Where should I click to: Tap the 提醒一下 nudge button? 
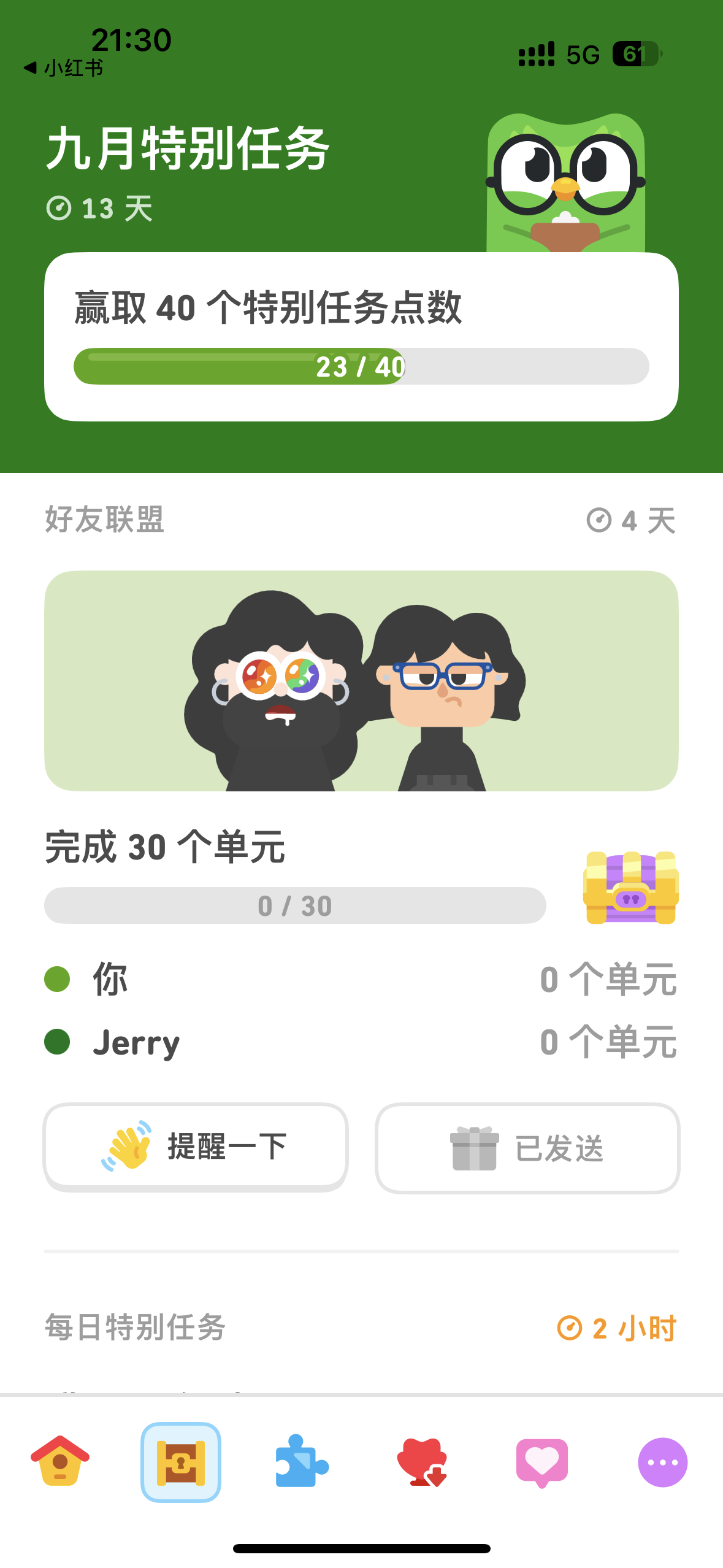click(x=196, y=1147)
